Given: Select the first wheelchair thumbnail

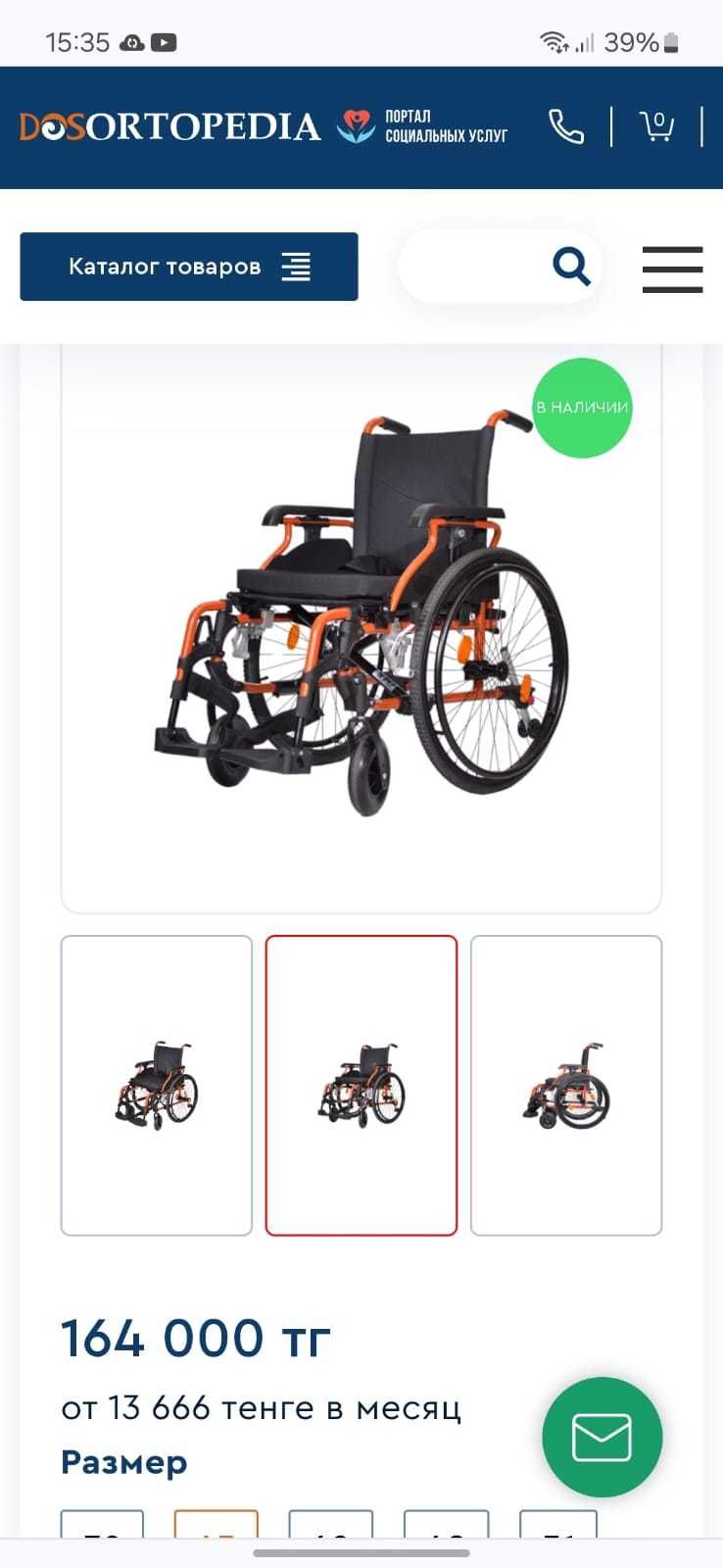Looking at the screenshot, I should [157, 1085].
